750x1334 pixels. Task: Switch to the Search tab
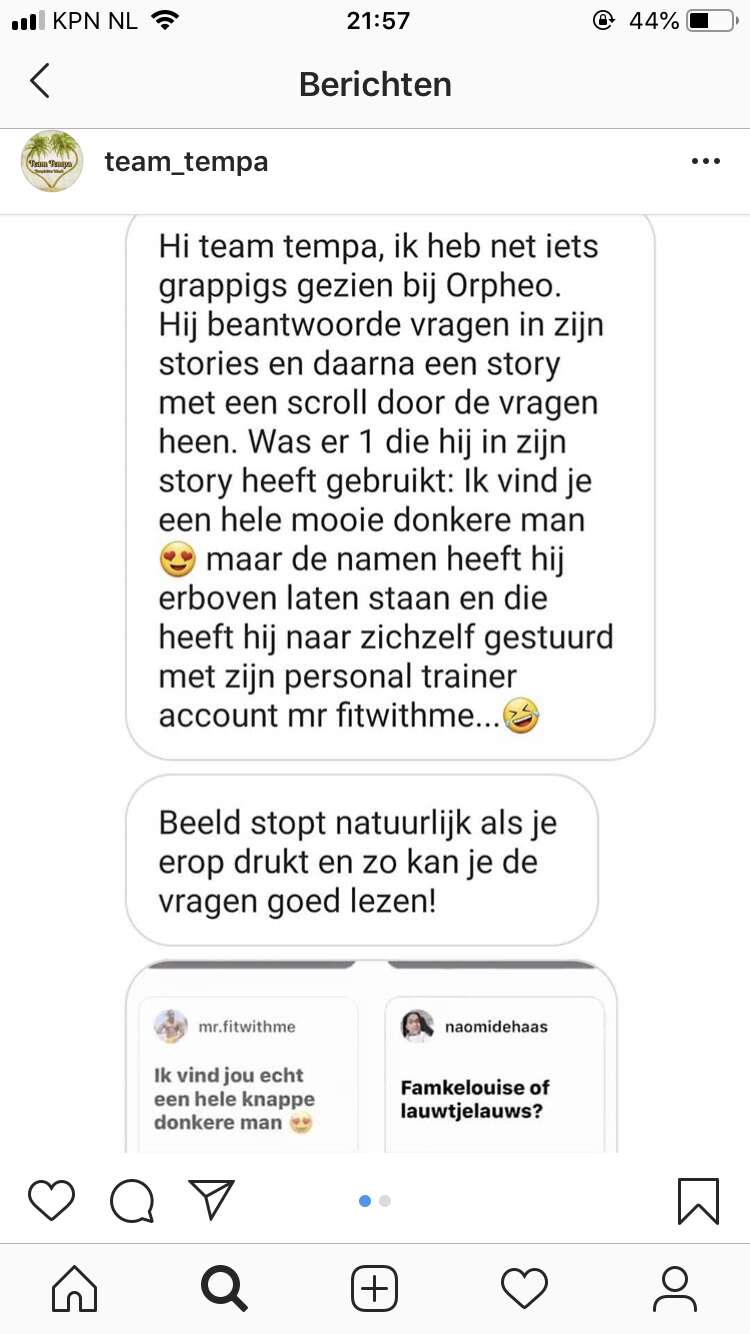tap(224, 1289)
